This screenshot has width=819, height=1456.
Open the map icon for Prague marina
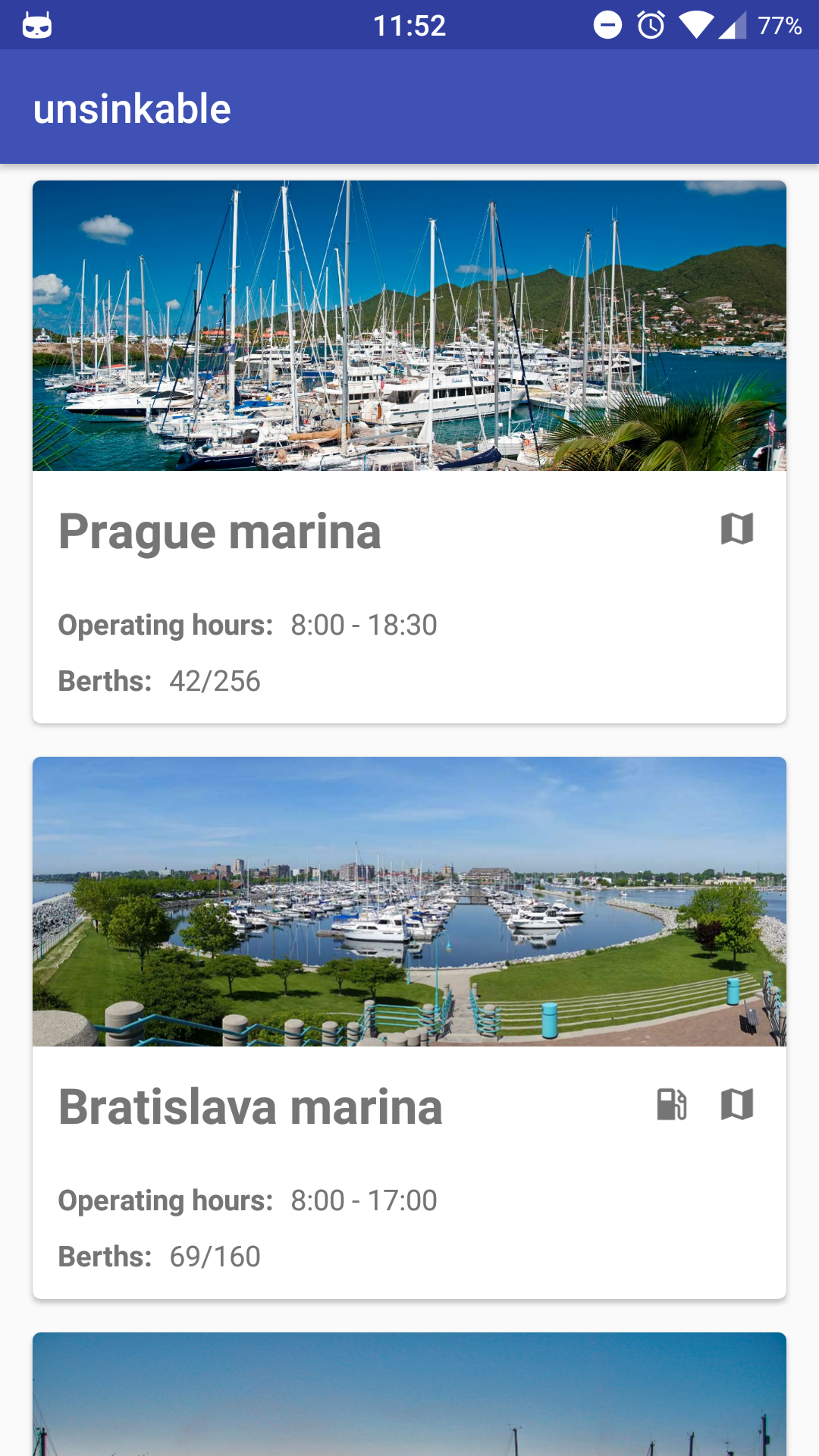click(736, 529)
